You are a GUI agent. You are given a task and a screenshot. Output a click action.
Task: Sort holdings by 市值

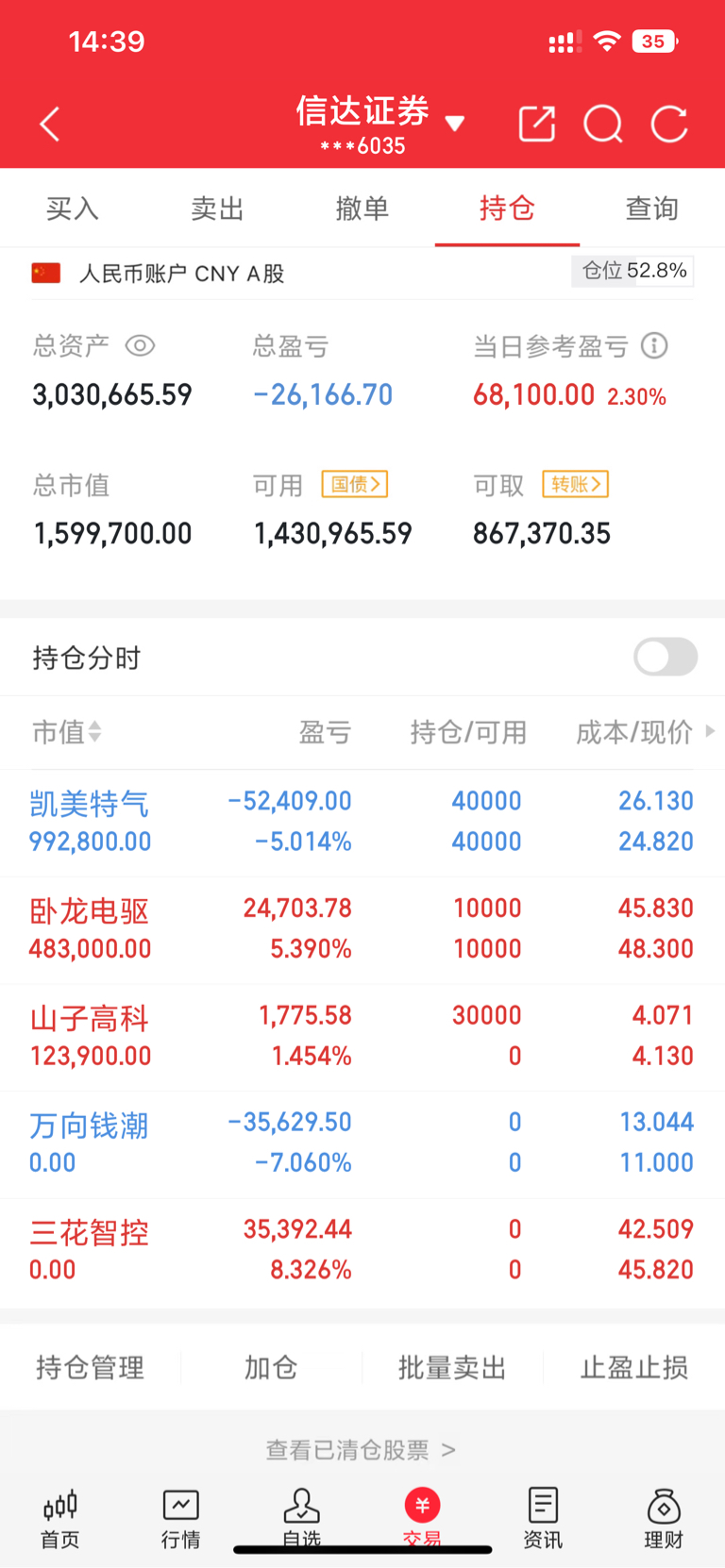click(x=66, y=732)
